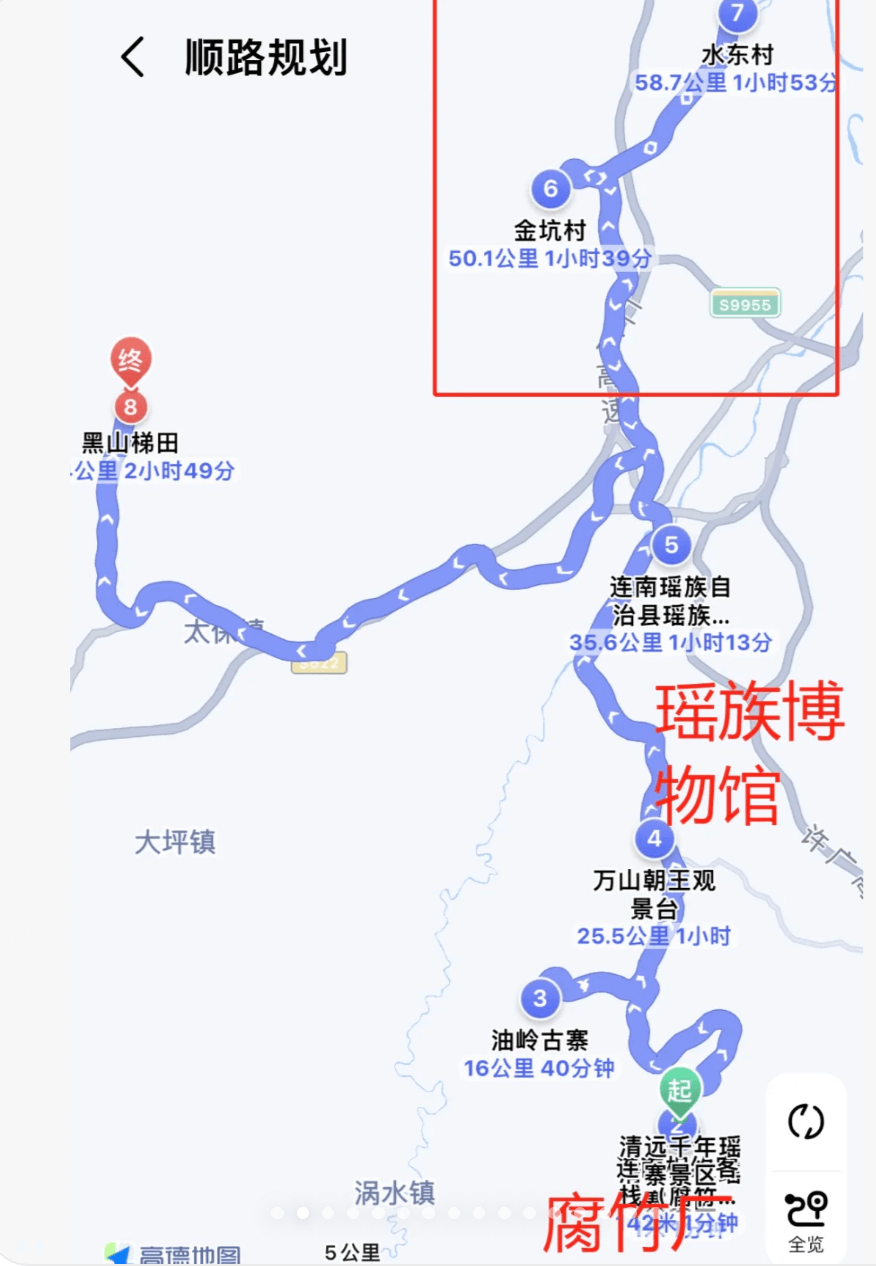Select waypoint 7 水东村 marker
The image size is (876, 1266).
click(x=738, y=15)
